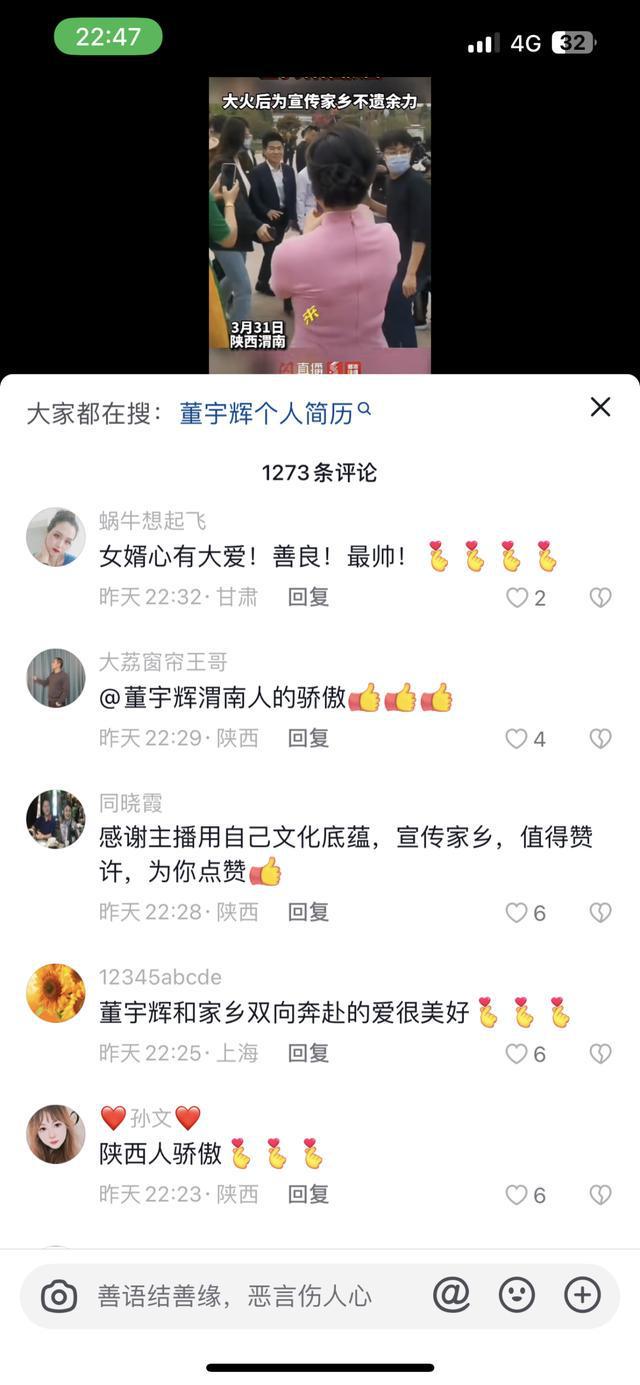The height and width of the screenshot is (1385, 640).
Task: Like 大荔窗帘王哥's comment
Action: 526,739
